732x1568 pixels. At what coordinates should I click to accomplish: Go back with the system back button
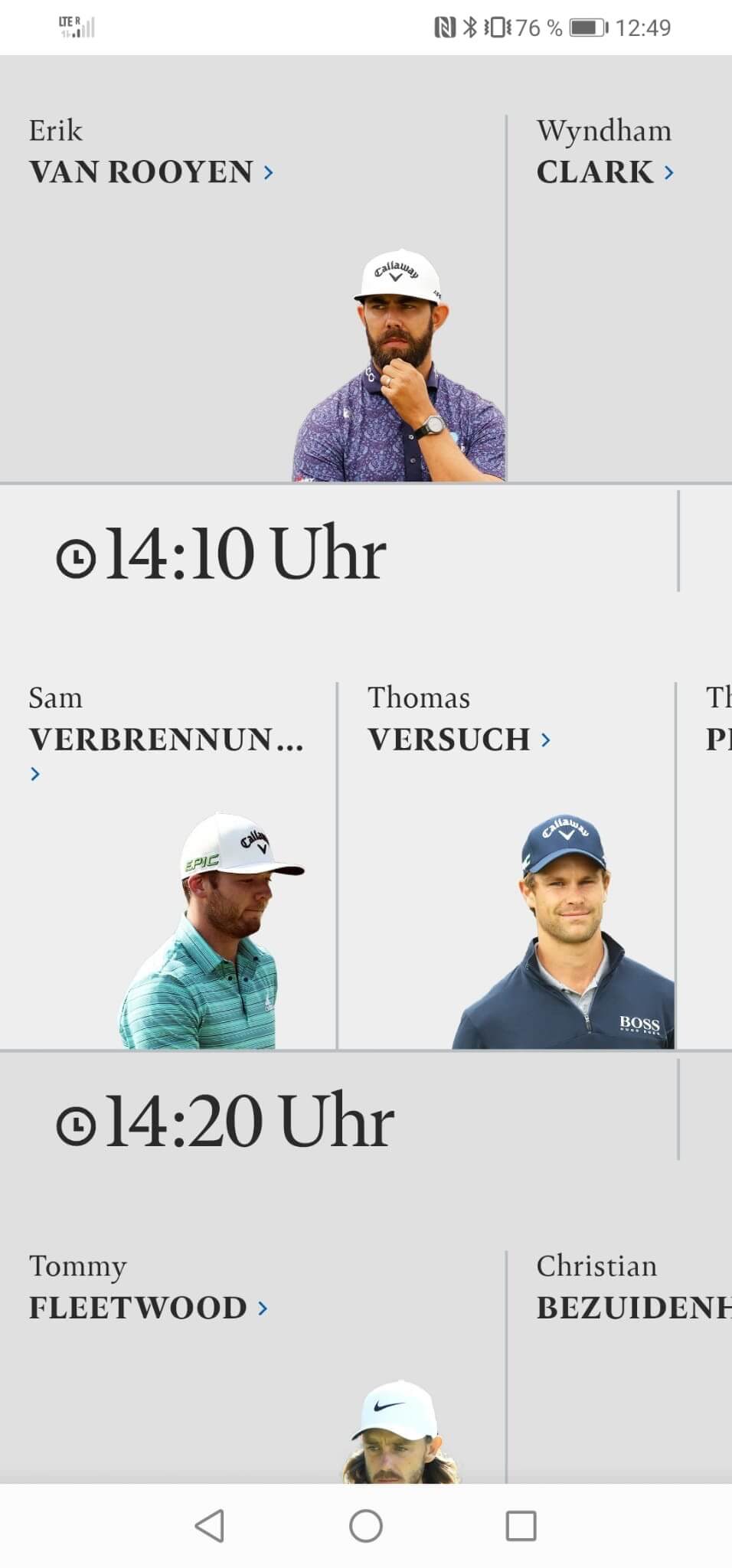210,1525
